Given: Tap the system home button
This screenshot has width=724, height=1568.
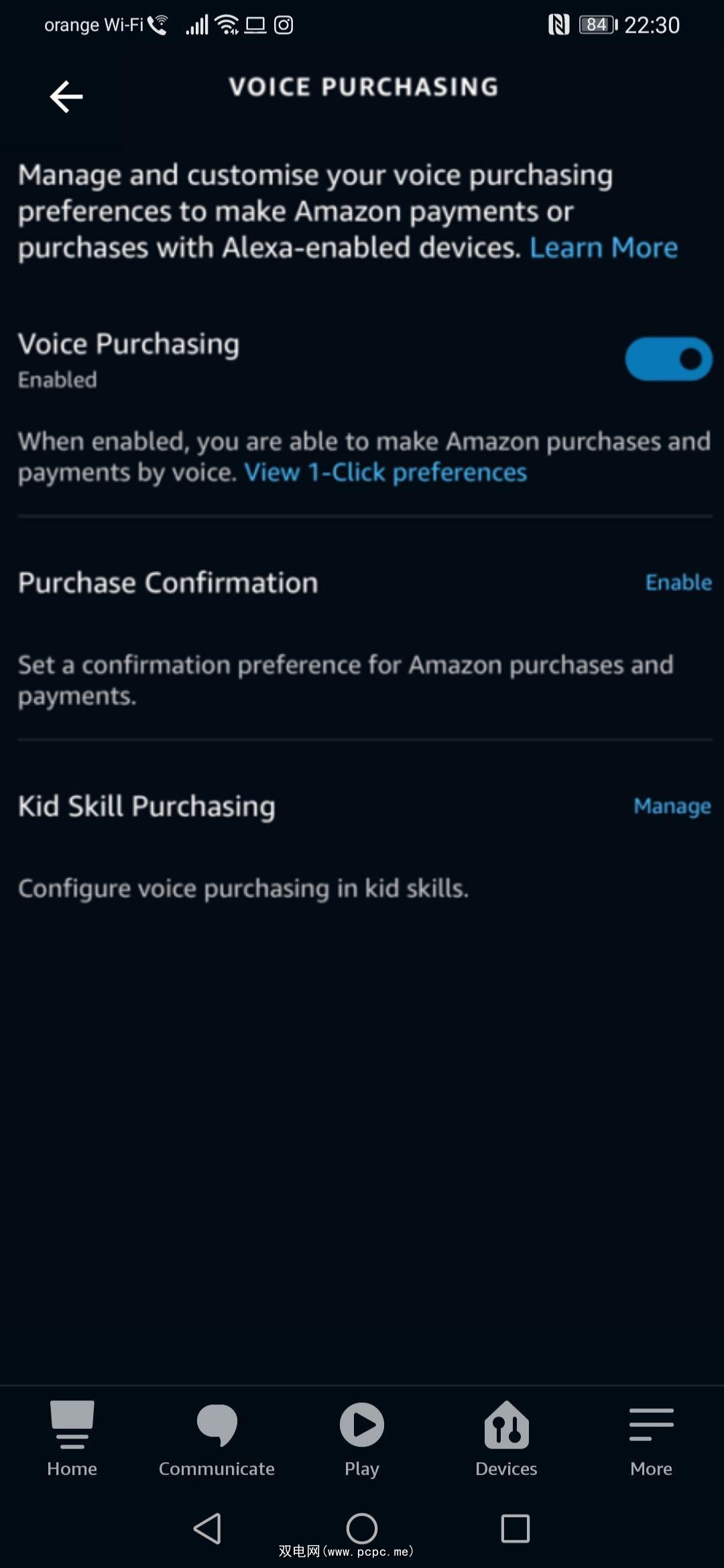Looking at the screenshot, I should click(x=361, y=1528).
